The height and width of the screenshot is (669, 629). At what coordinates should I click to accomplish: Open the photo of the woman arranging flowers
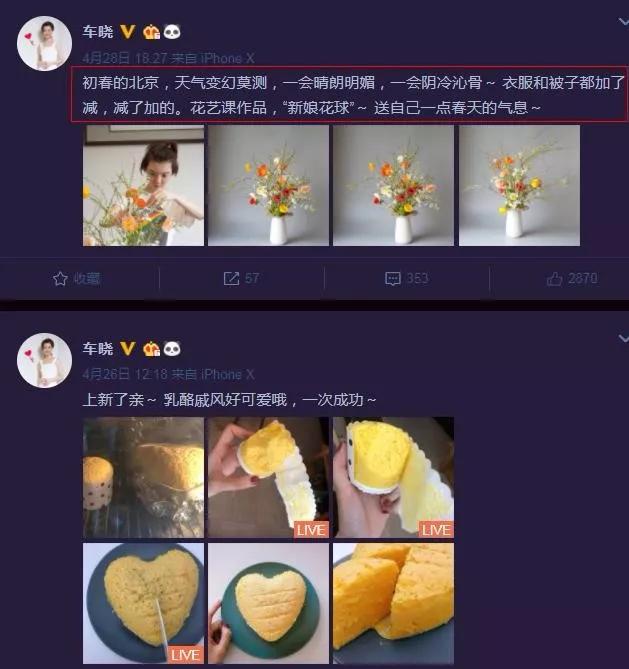[x=143, y=186]
